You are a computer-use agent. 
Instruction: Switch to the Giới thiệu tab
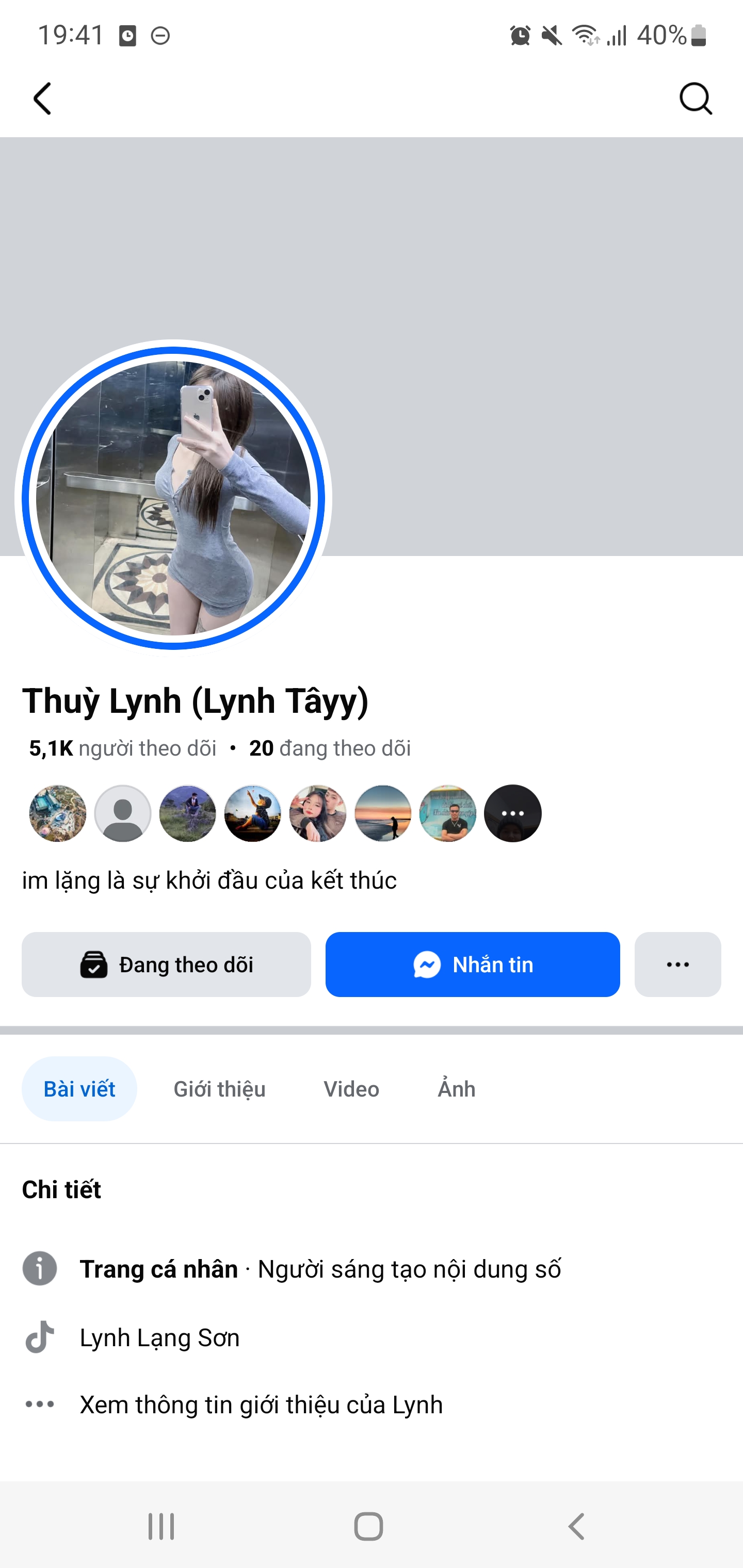tap(219, 1089)
